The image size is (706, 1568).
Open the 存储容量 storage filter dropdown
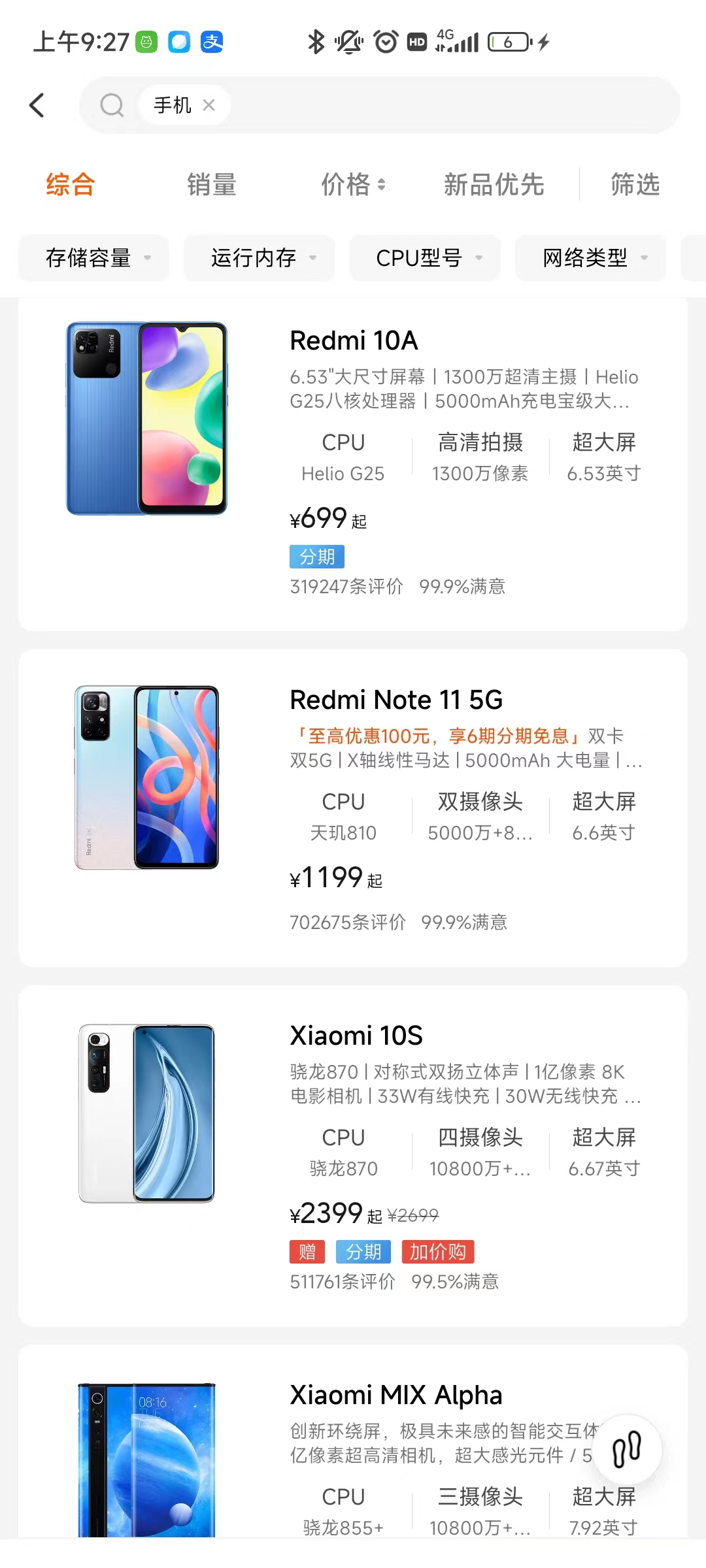(93, 258)
